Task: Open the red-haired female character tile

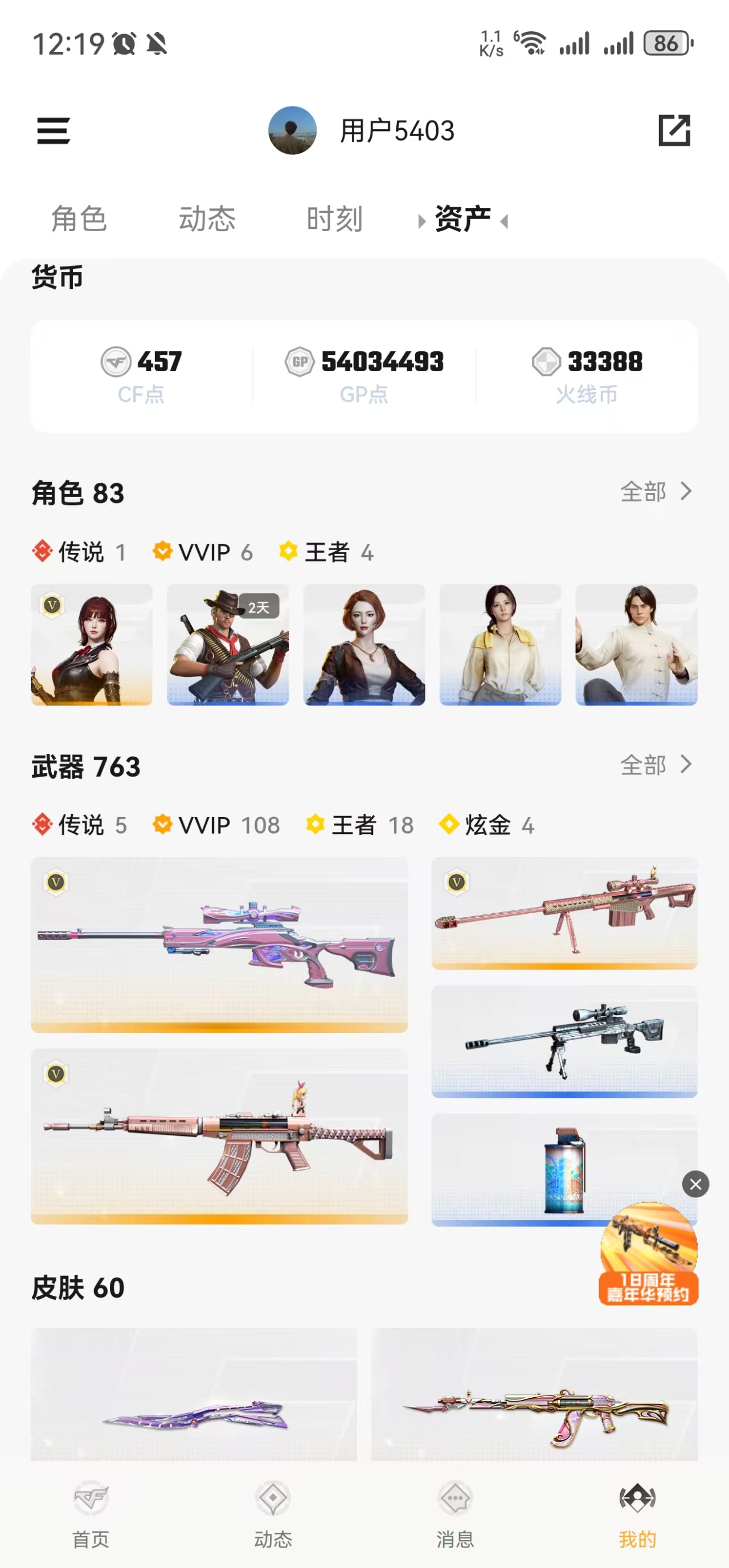Action: pyautogui.click(x=91, y=645)
